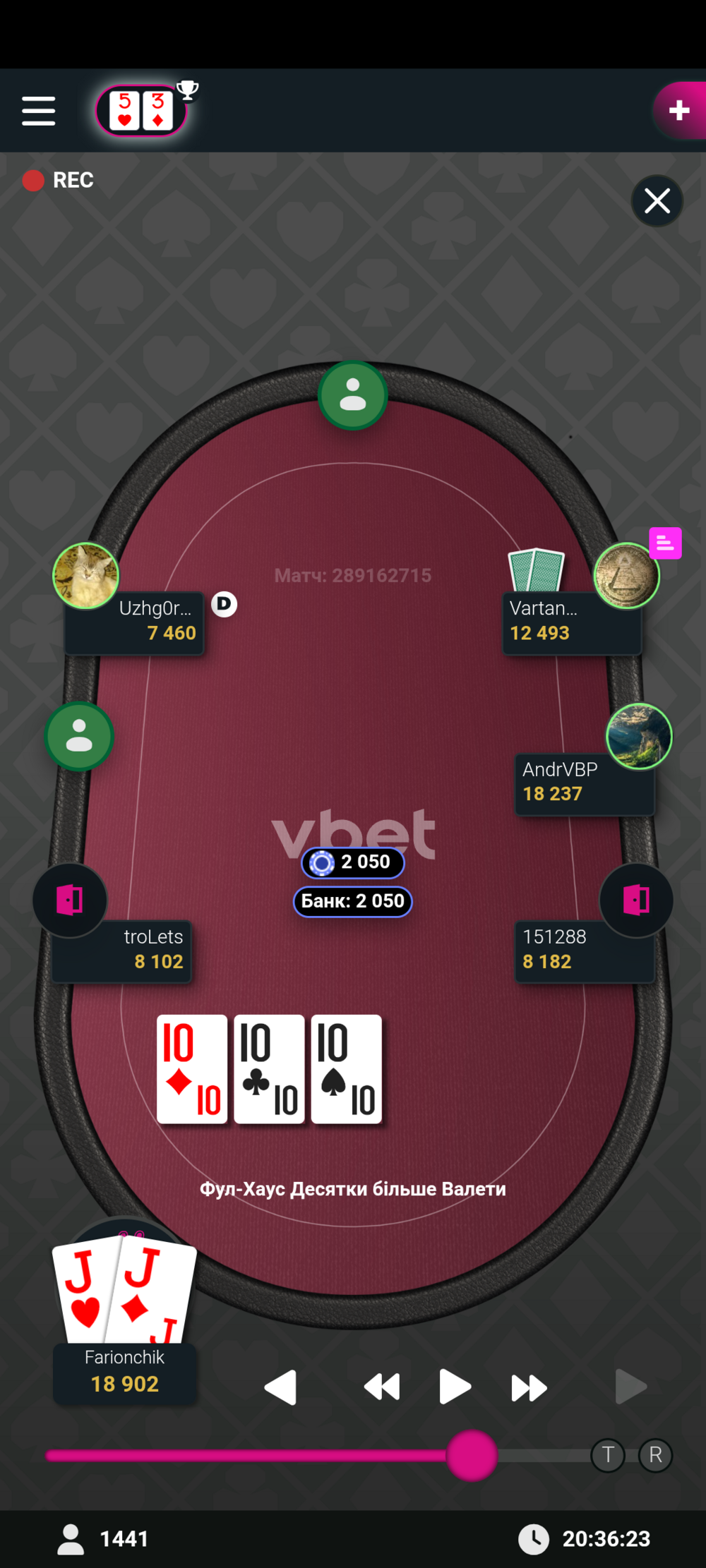
Task: Take the empty seat below Uzhg0r
Action: click(79, 736)
